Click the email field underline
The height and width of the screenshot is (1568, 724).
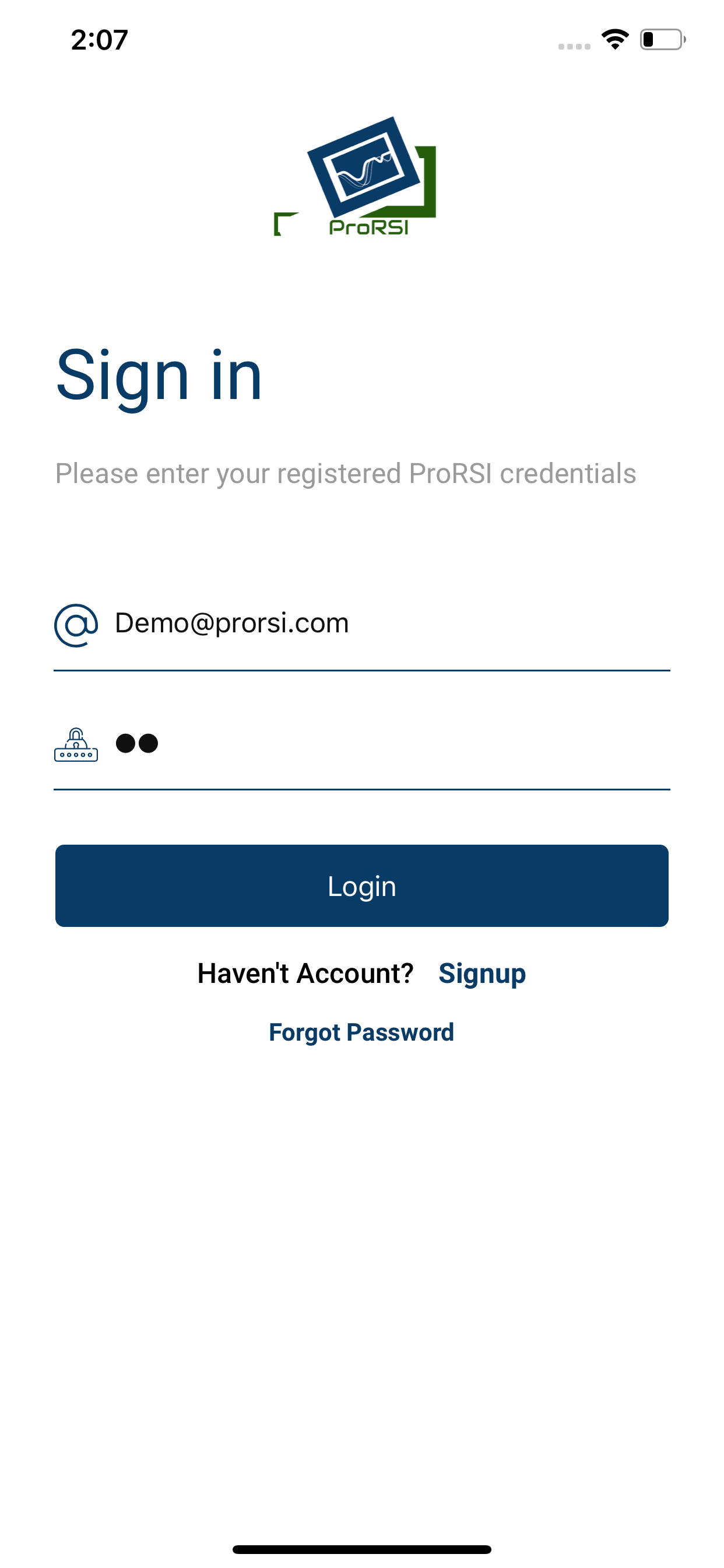(361, 671)
